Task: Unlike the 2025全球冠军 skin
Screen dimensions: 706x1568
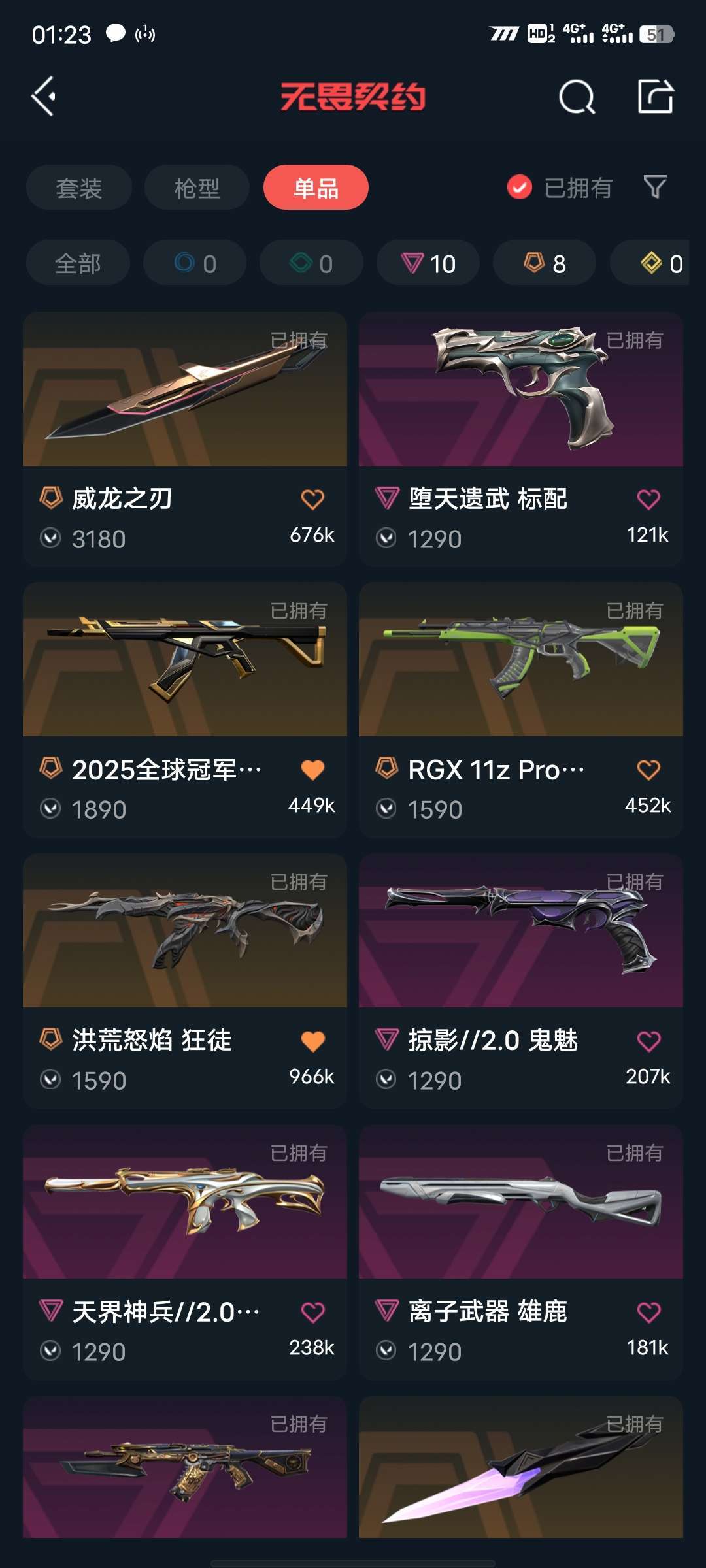Action: coord(312,770)
